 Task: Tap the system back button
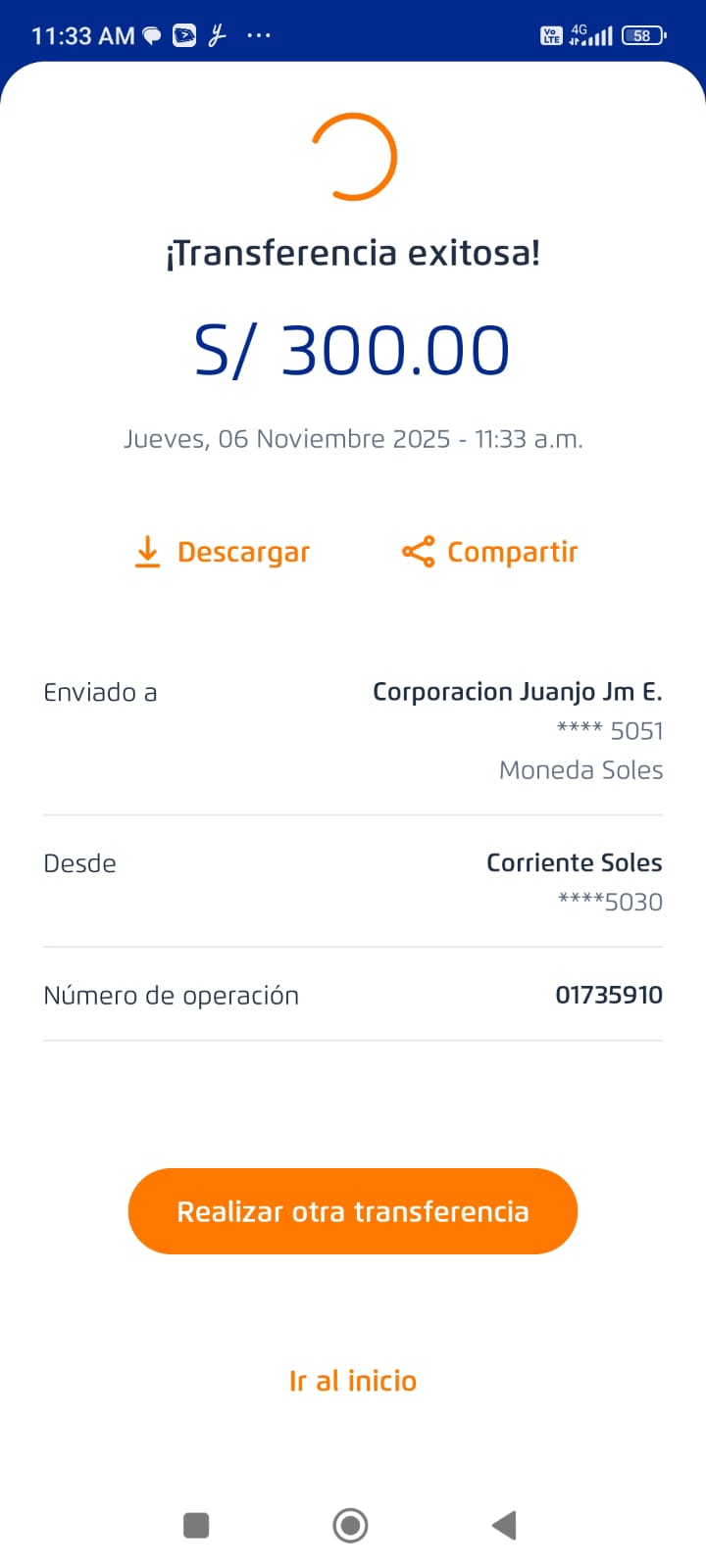point(504,1525)
